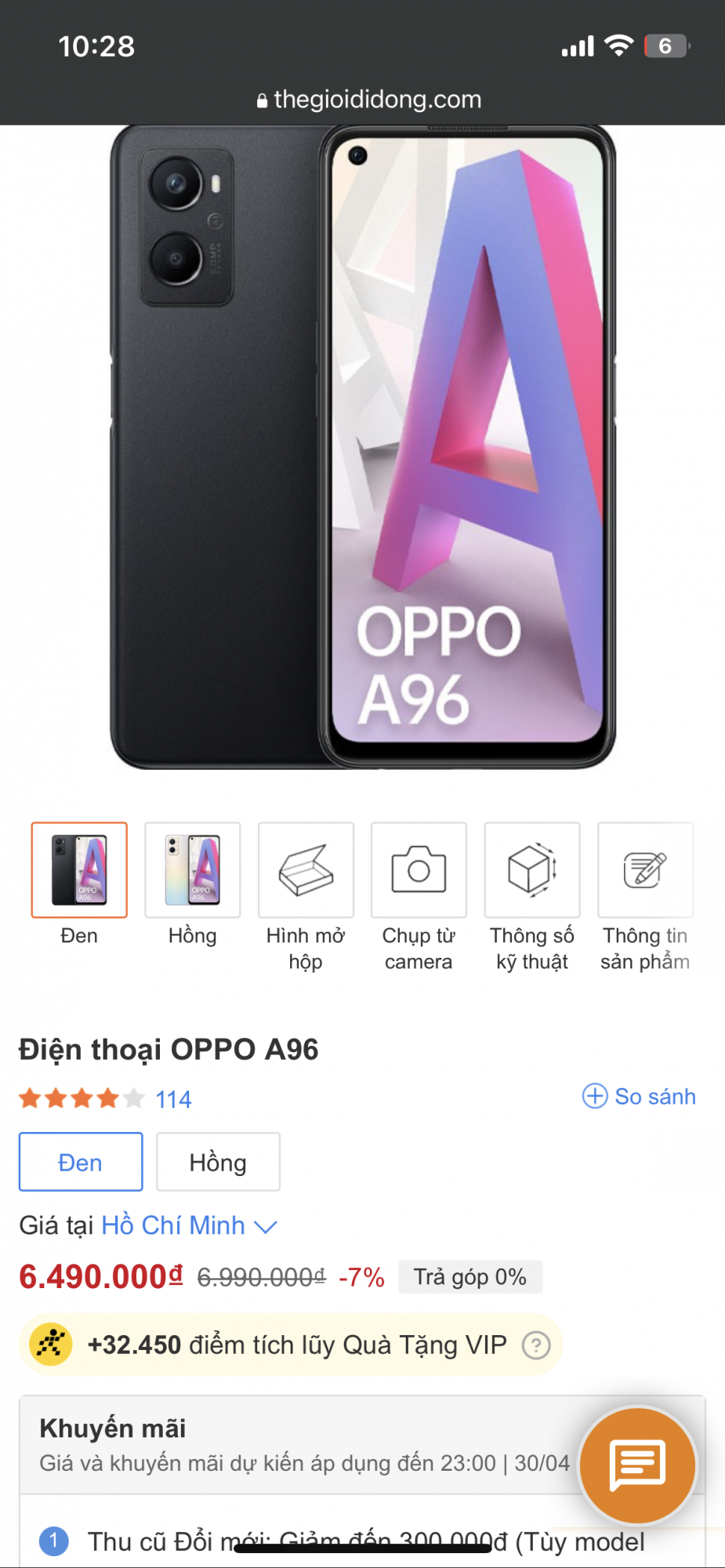View the Hồng color thumbnail
This screenshot has height=1568, width=725.
pos(192,869)
